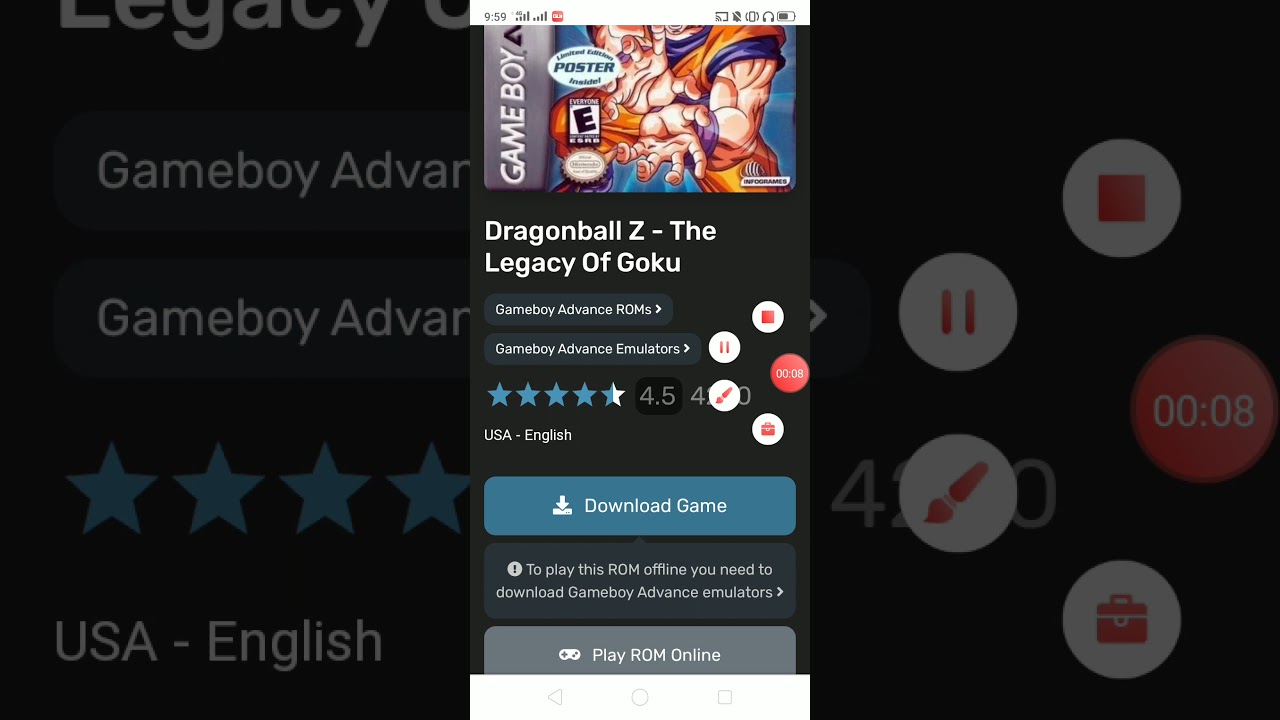
Task: Open the recent apps view
Action: click(725, 697)
